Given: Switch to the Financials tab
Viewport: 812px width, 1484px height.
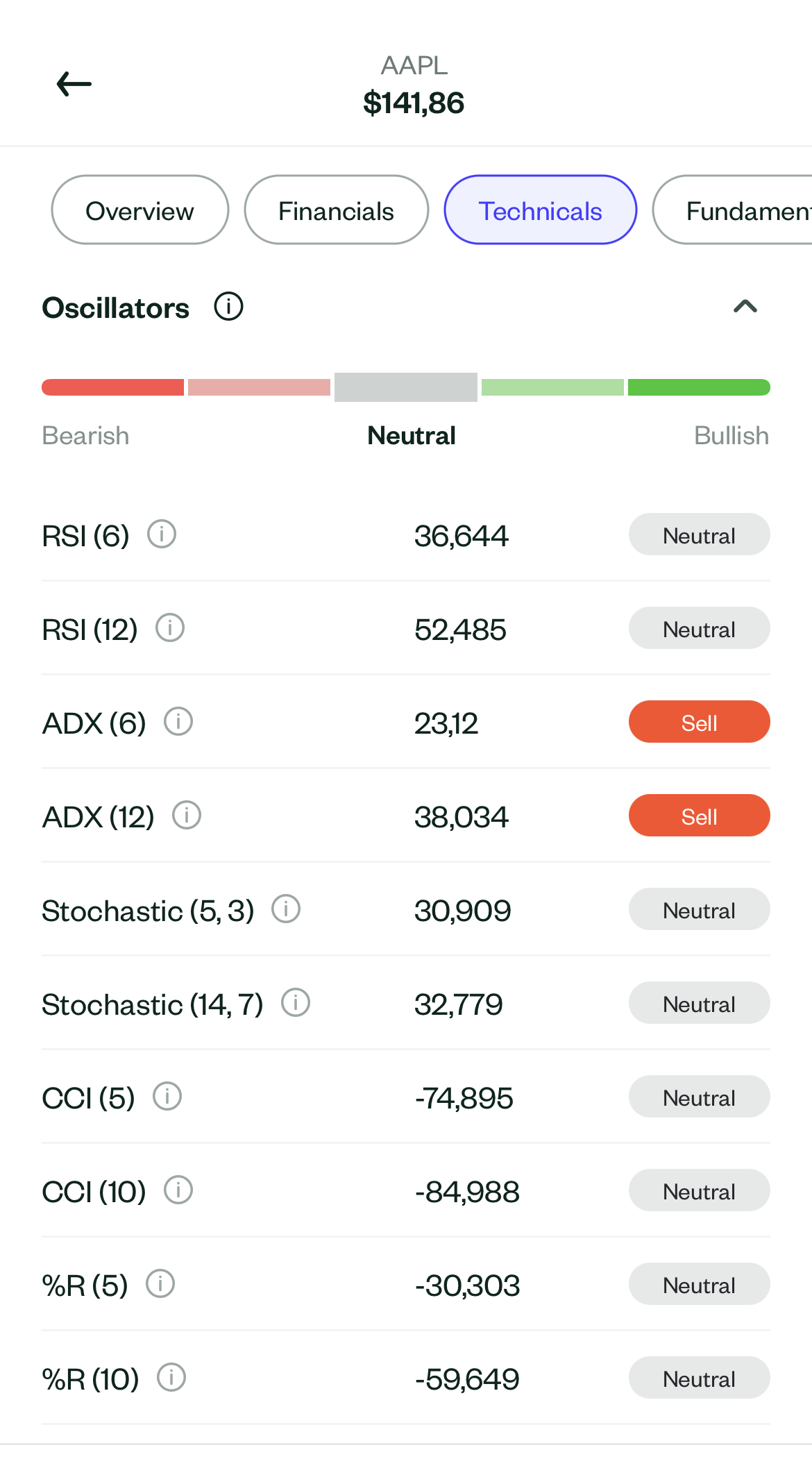Looking at the screenshot, I should click(x=336, y=210).
